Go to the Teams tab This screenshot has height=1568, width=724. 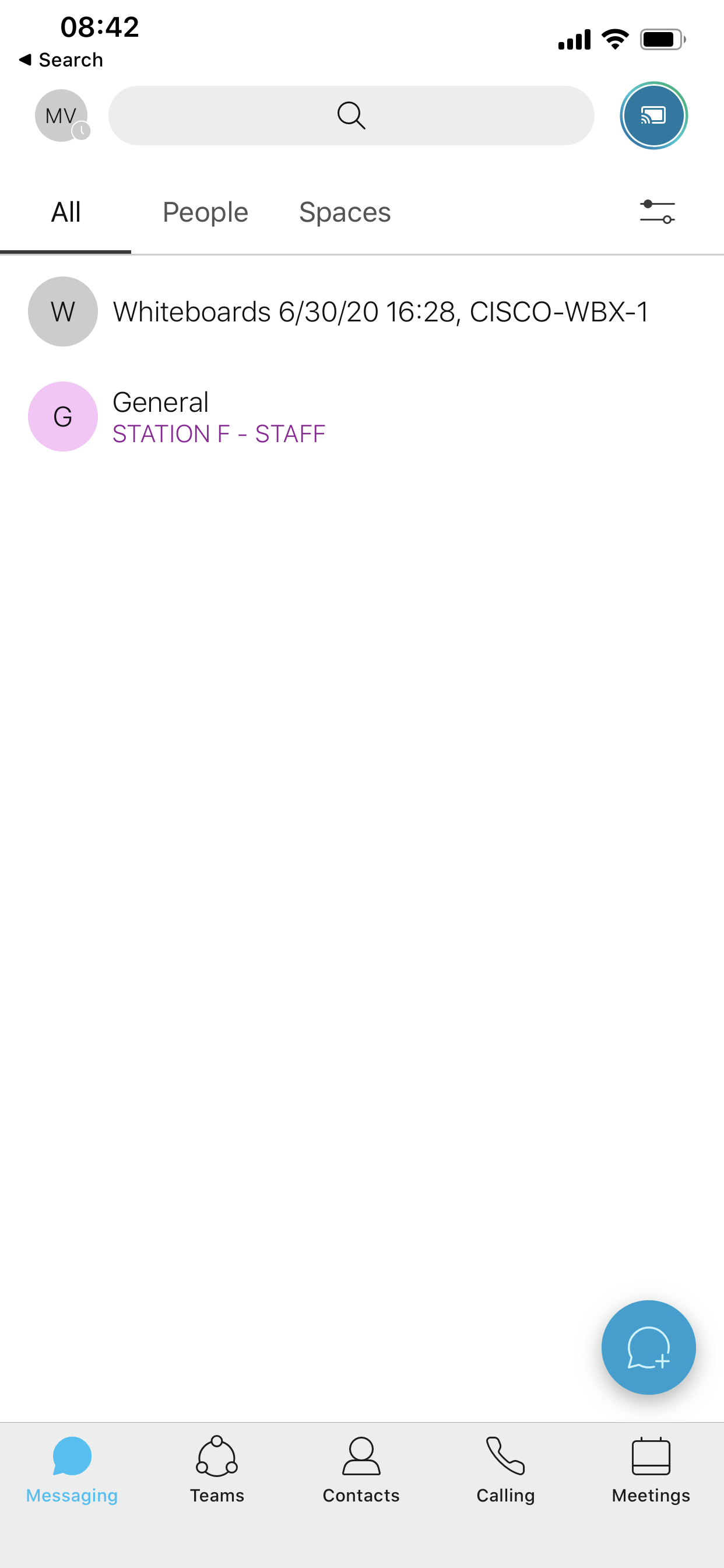click(x=217, y=1468)
